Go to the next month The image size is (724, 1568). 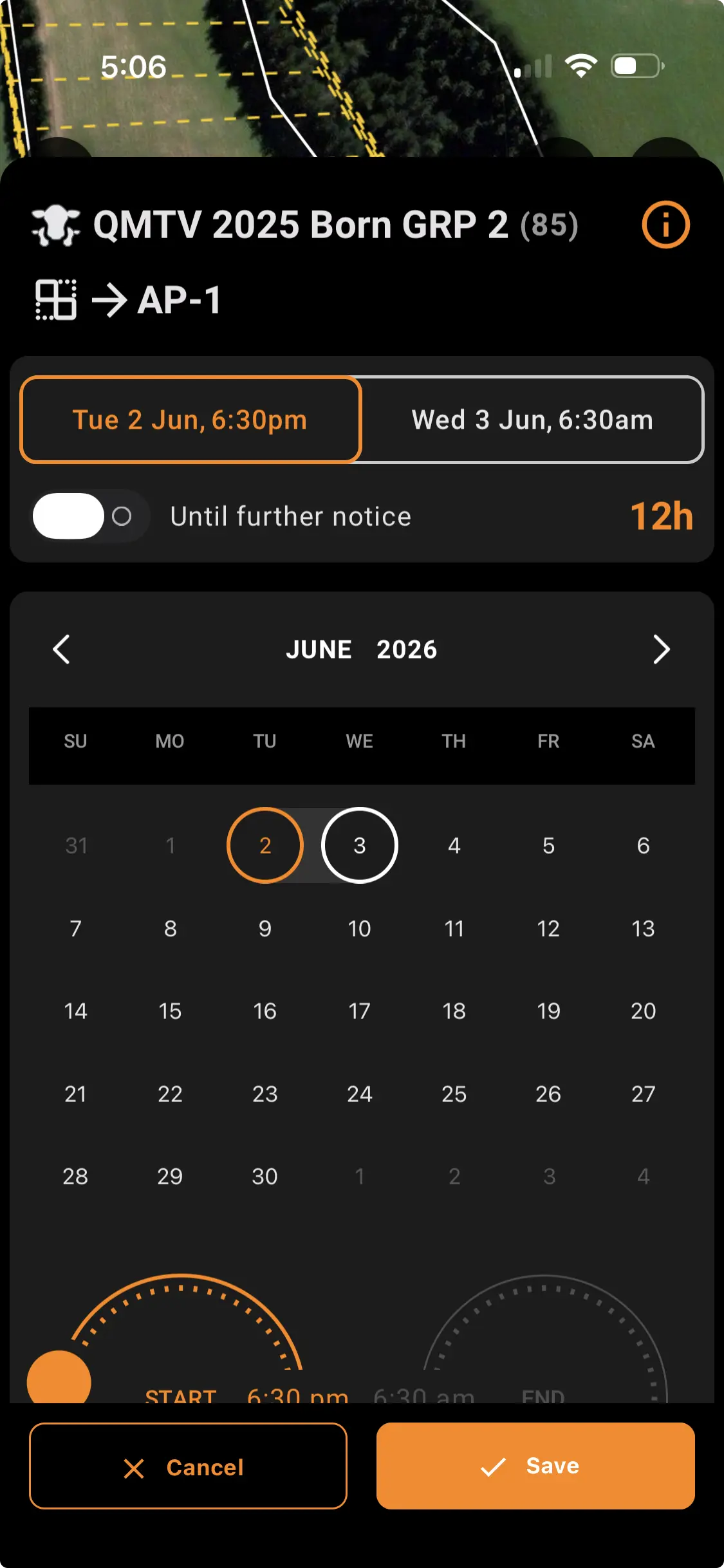coord(662,649)
